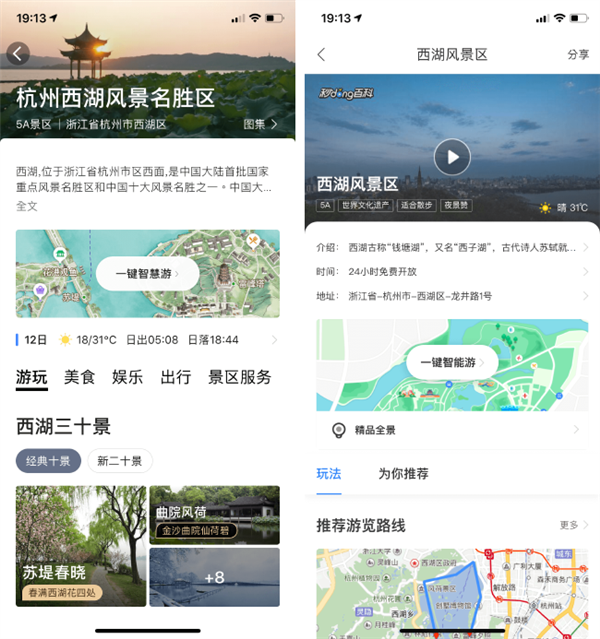
Task: Tap the 一键智慧游 button on map
Action: point(149,273)
